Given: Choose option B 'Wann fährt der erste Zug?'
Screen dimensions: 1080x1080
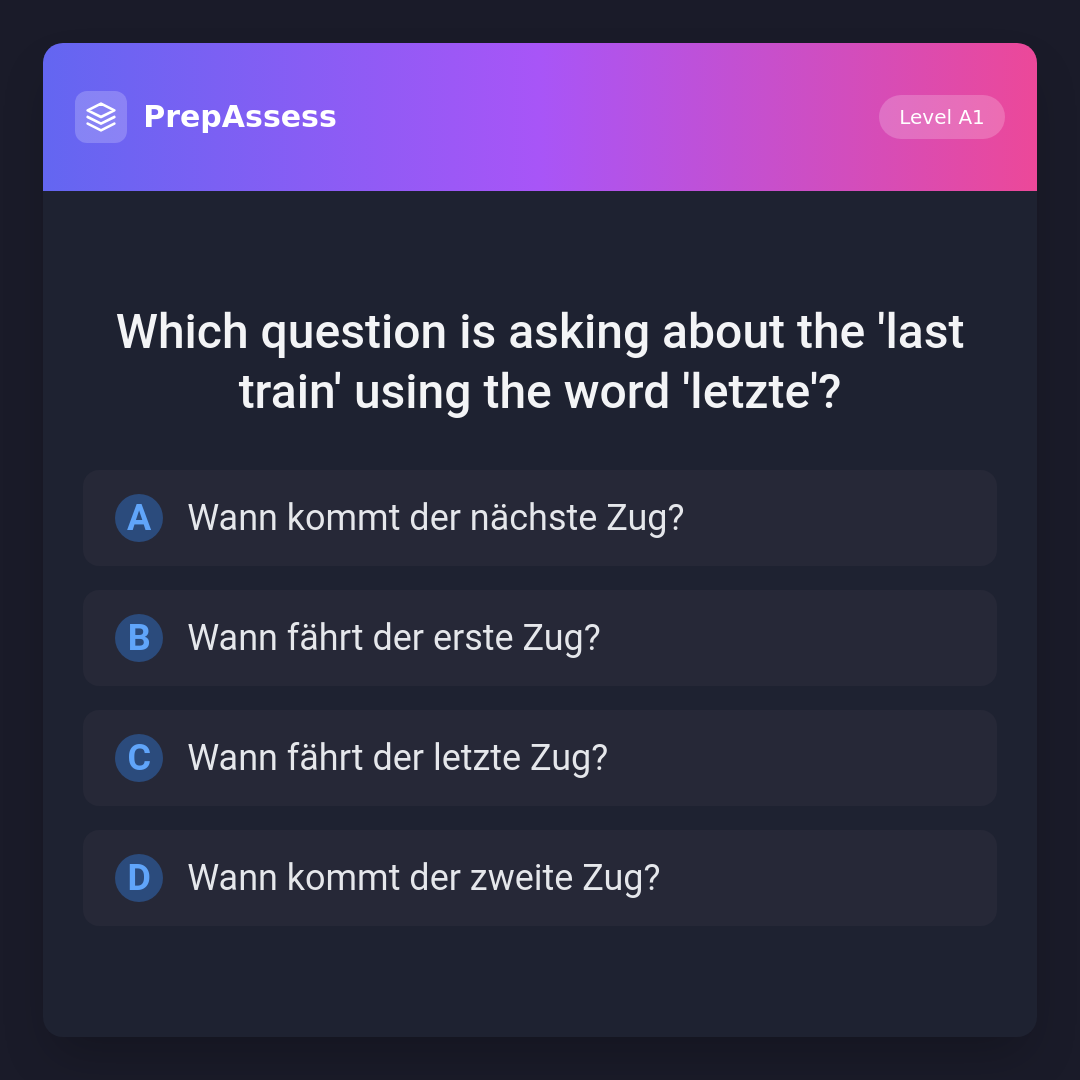Looking at the screenshot, I should pos(539,638).
